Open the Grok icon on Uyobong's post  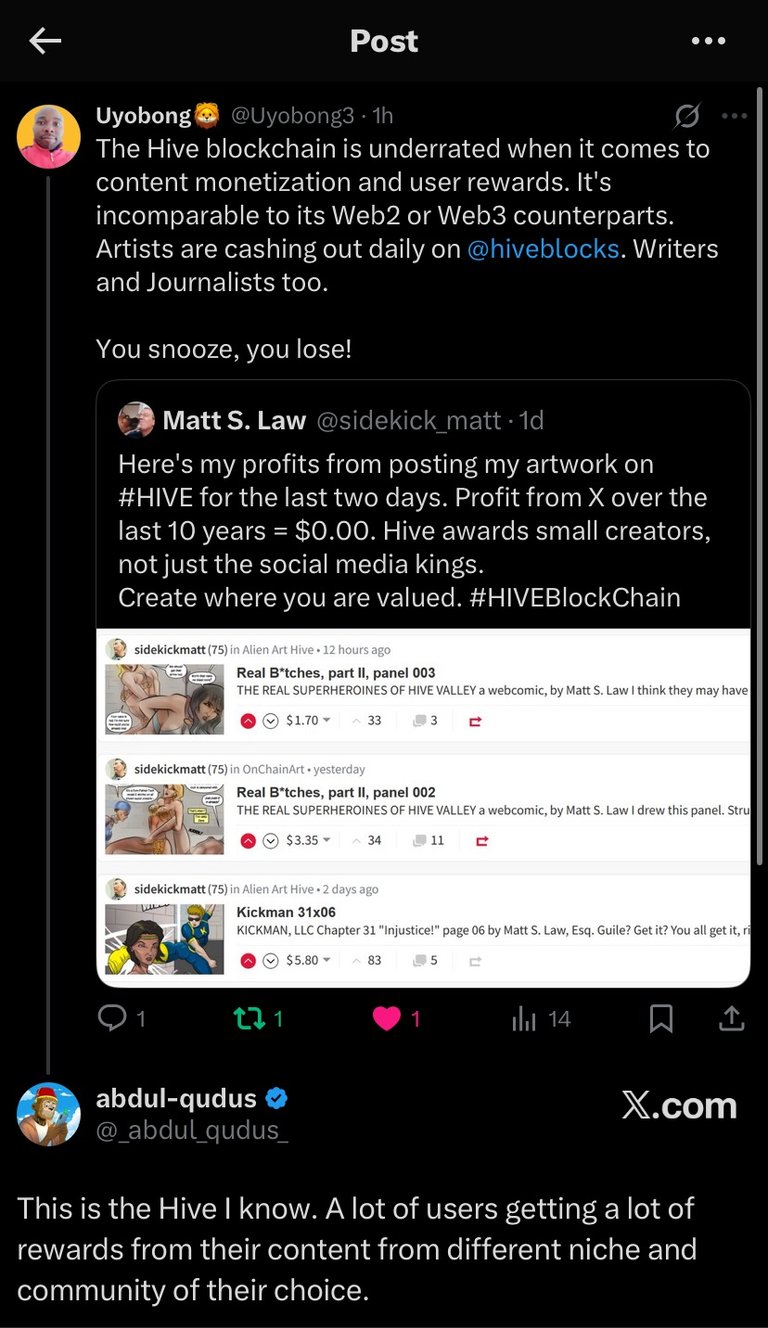[687, 117]
